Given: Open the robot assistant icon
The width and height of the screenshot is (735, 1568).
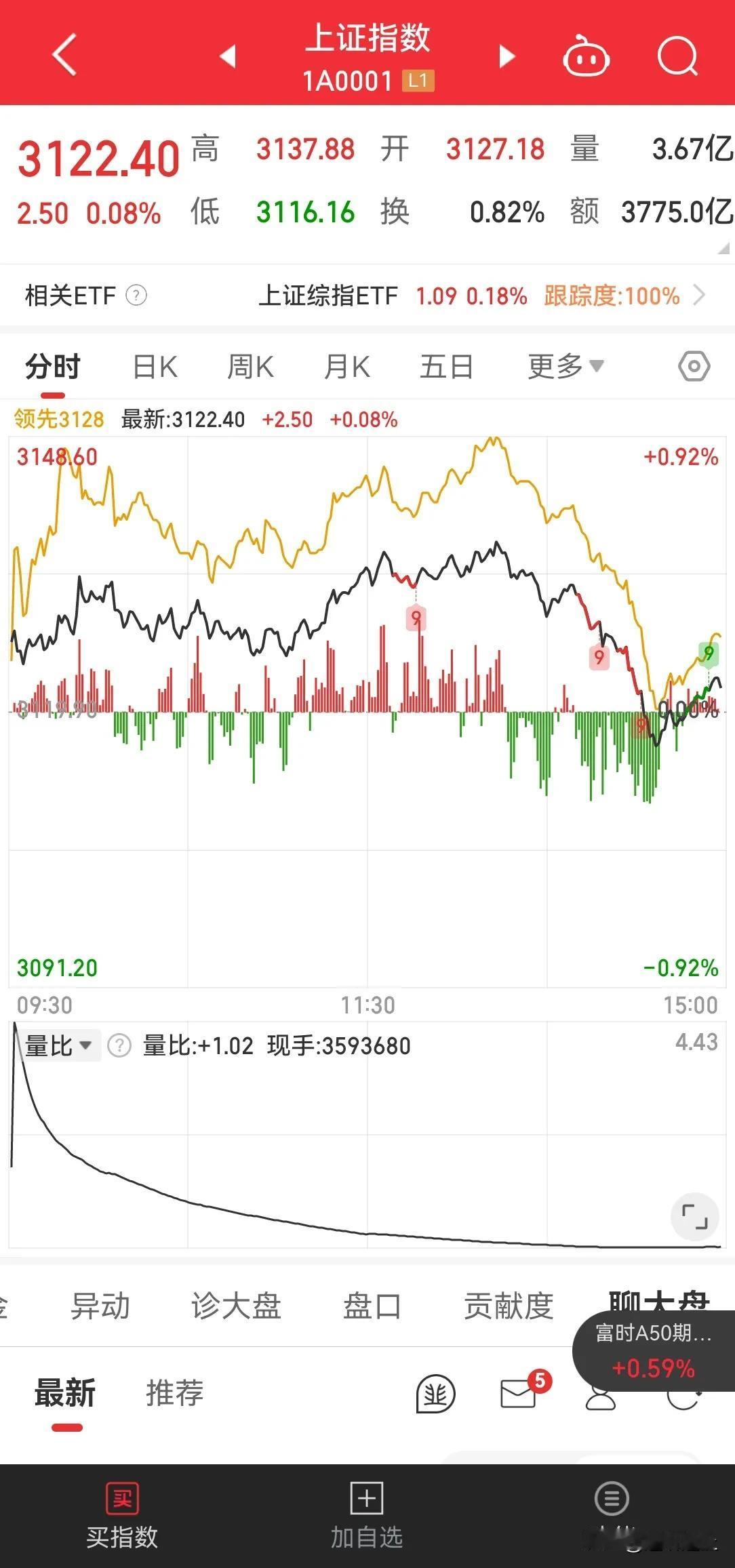Looking at the screenshot, I should pos(586,56).
